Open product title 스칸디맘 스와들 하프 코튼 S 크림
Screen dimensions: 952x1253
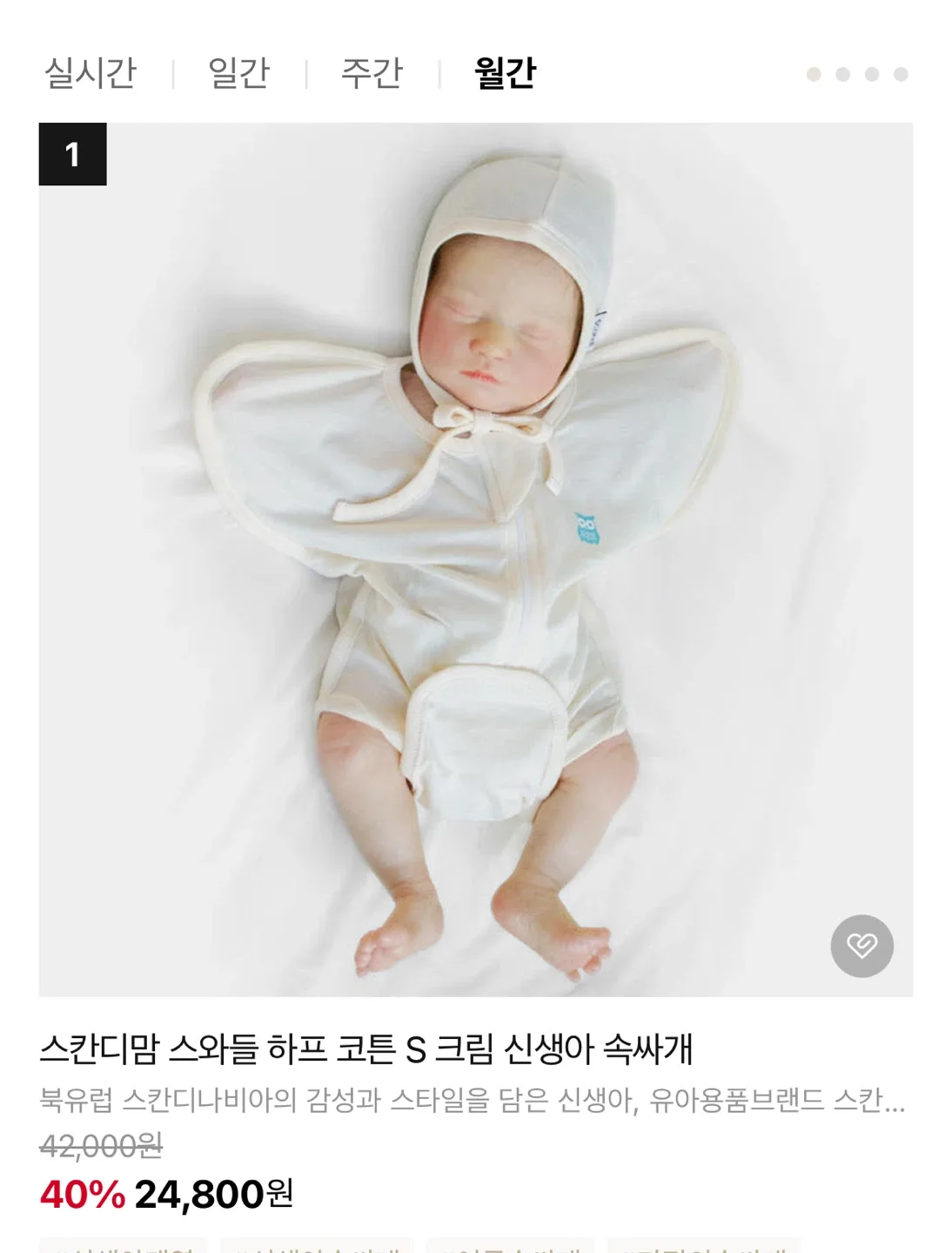pos(365,1049)
